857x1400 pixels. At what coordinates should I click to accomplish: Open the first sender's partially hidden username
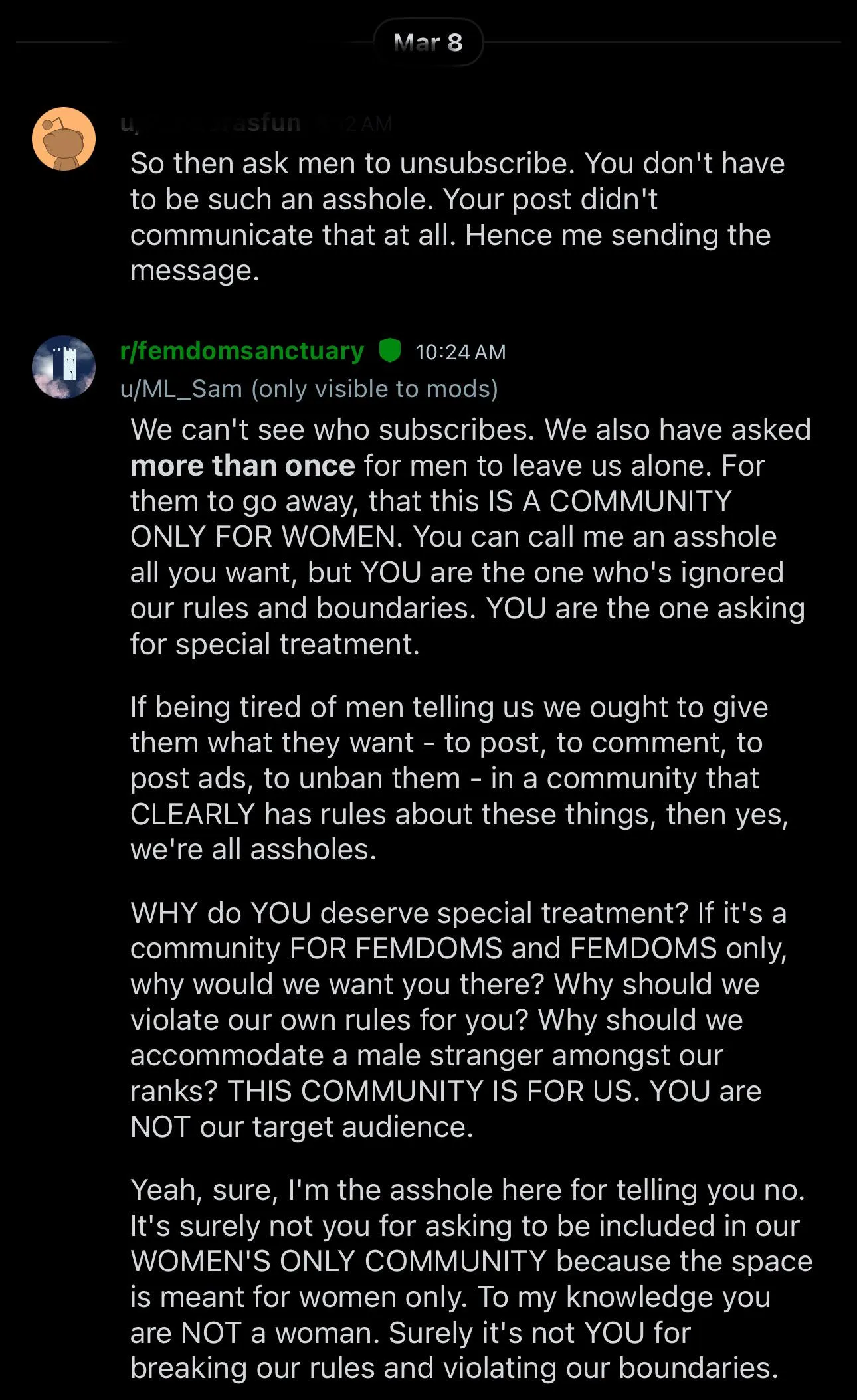click(211, 123)
